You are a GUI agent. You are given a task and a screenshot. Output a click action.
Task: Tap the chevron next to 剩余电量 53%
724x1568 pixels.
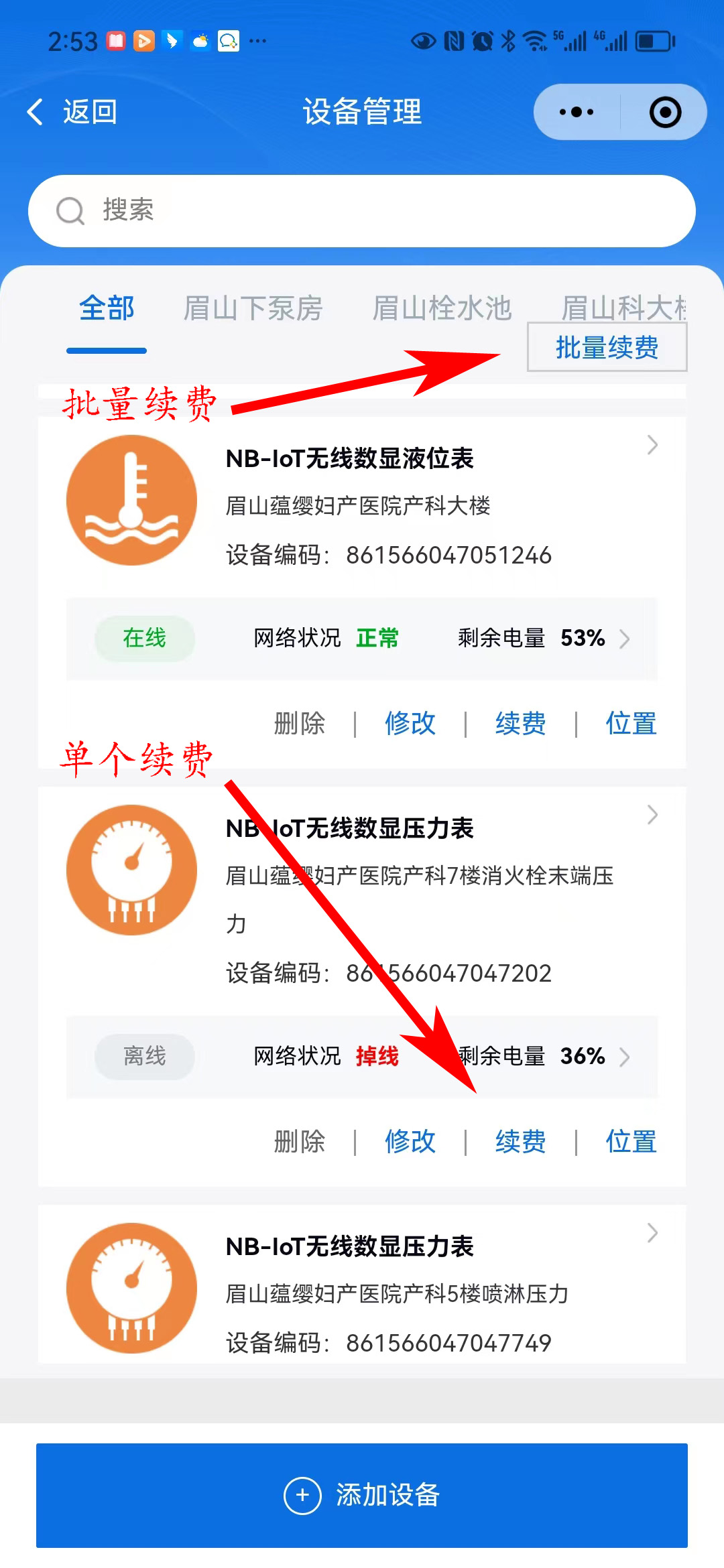625,640
